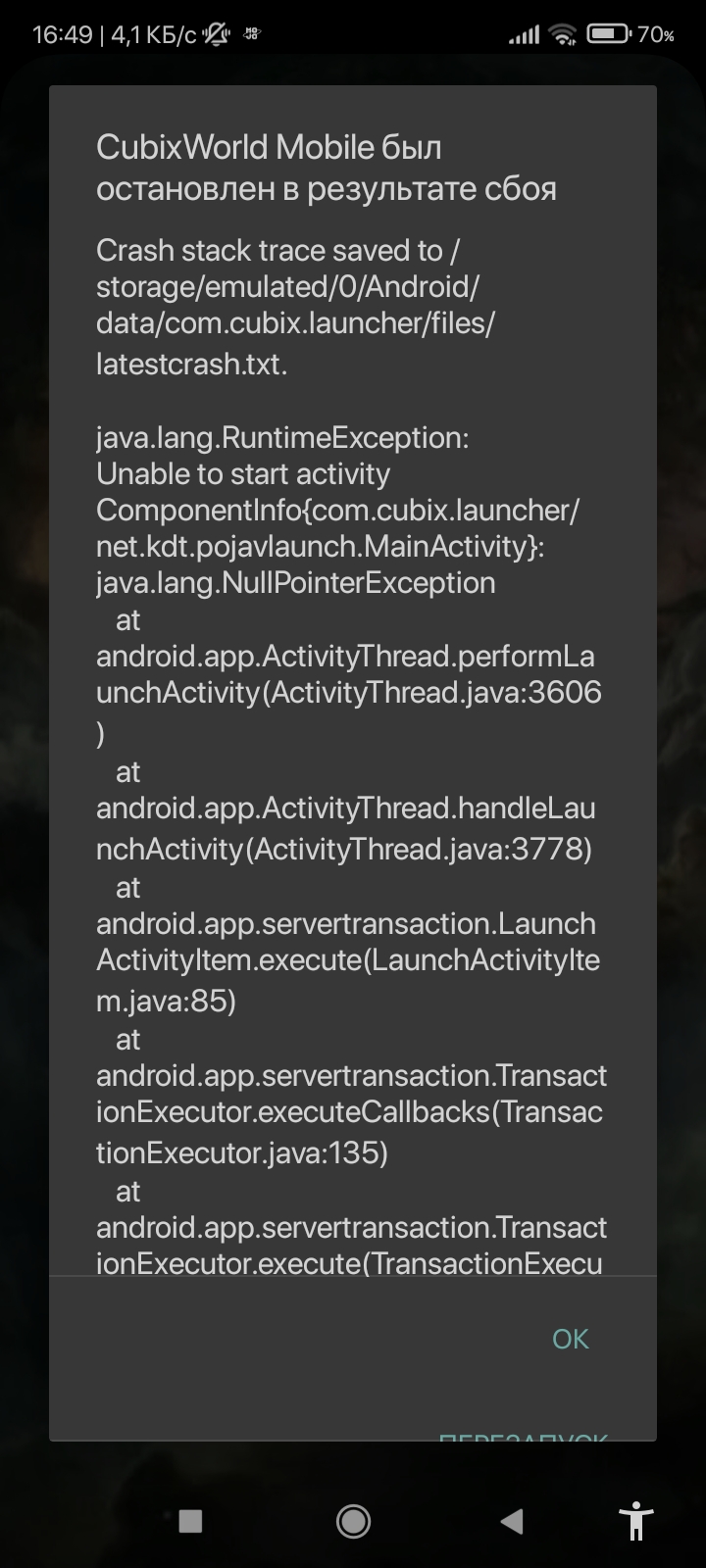Open the accessibility shortcut button
The image size is (706, 1568).
tap(636, 1521)
